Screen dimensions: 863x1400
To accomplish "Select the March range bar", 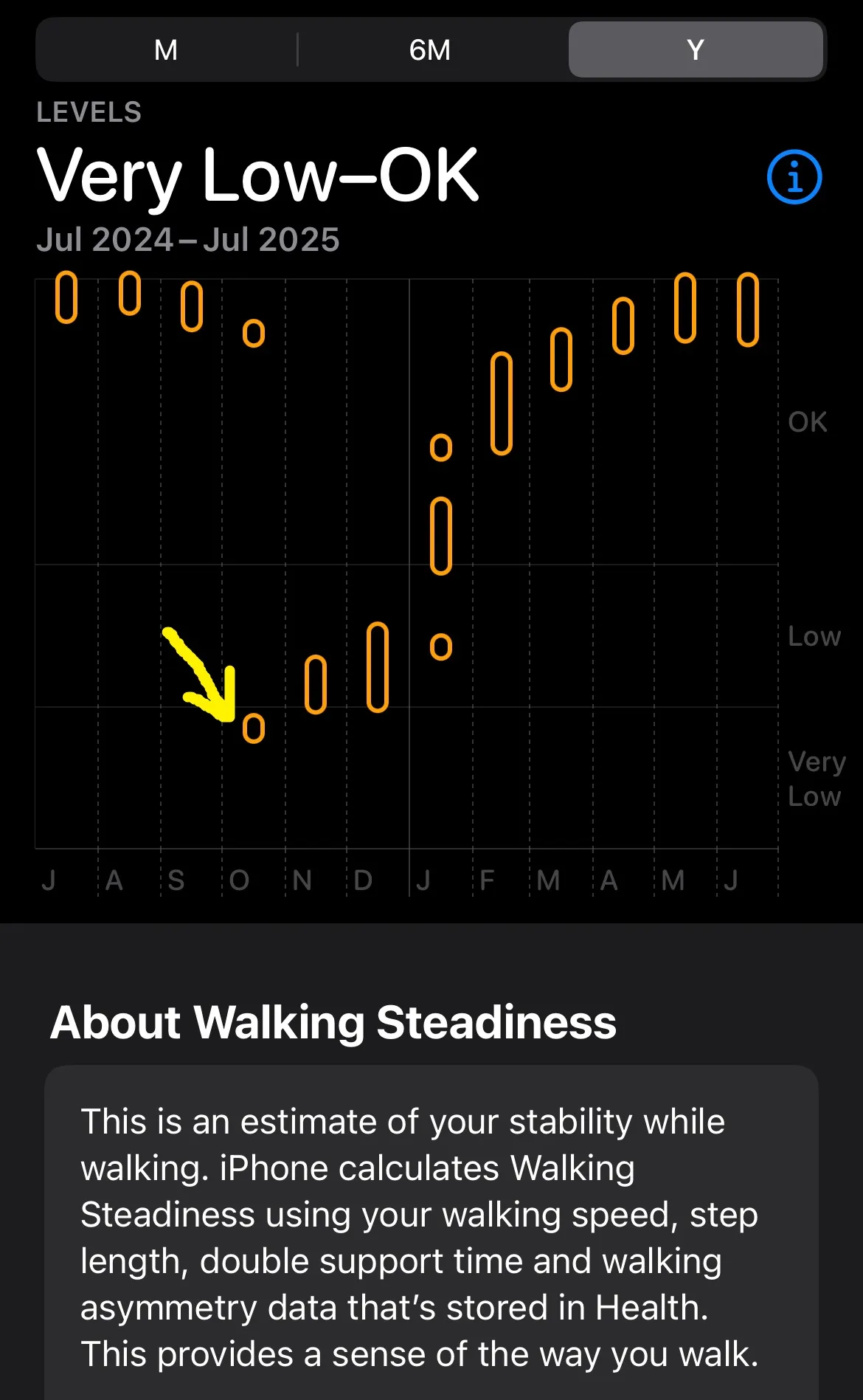I will tap(562, 360).
